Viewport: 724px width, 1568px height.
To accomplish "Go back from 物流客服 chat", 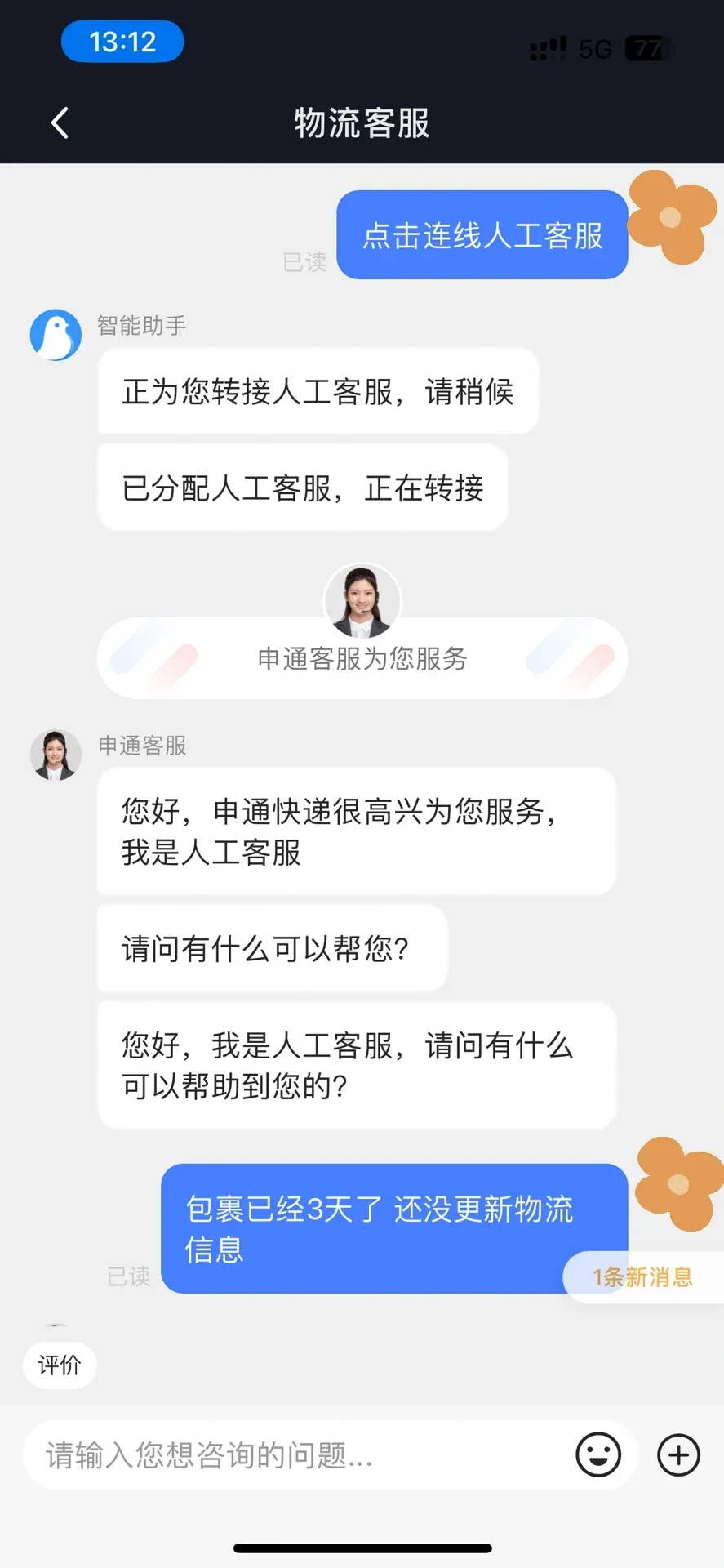I will [x=60, y=123].
